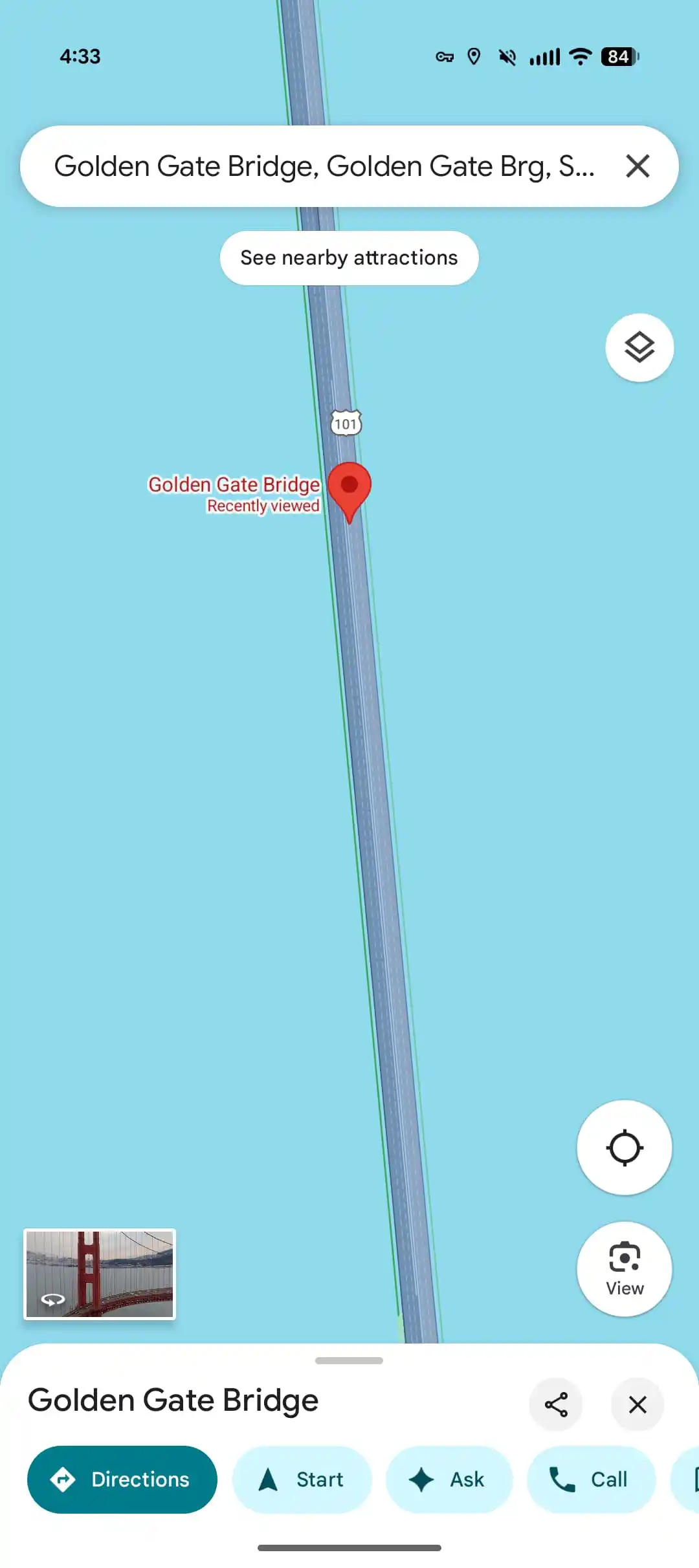Image resolution: width=699 pixels, height=1568 pixels.
Task: Ask about Golden Gate Bridge
Action: (449, 1479)
